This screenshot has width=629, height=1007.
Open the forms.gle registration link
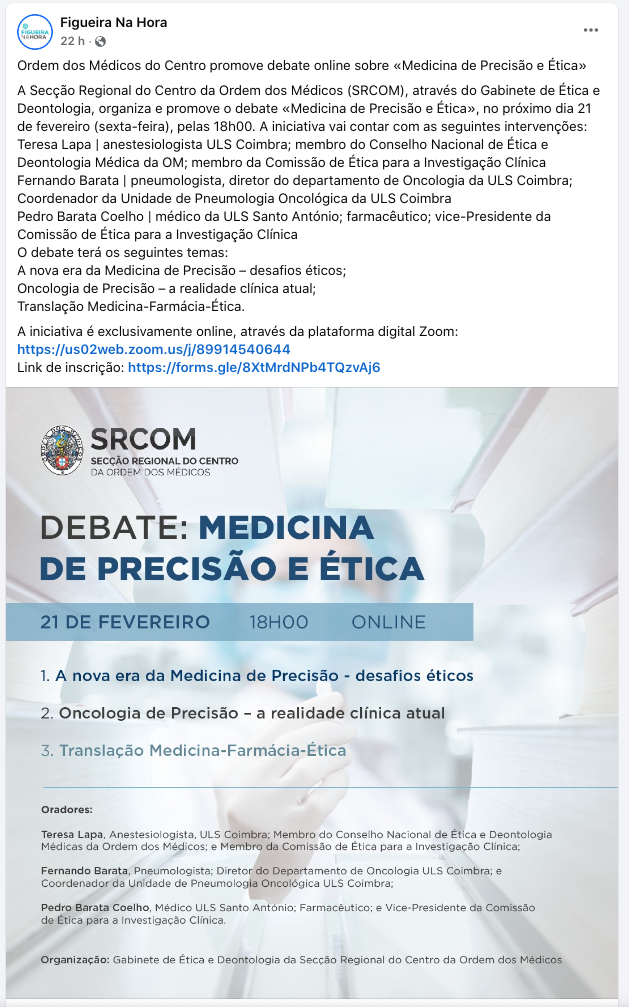click(x=254, y=367)
